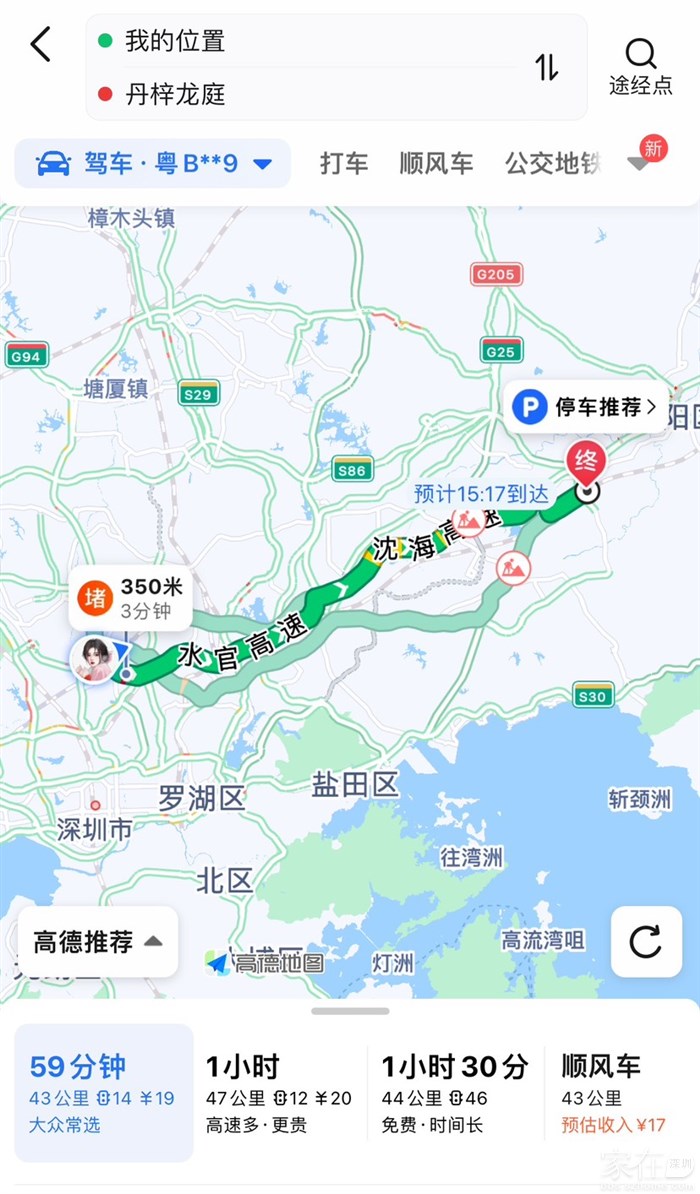This screenshot has height=1194, width=700.
Task: Switch to the 打车 tab
Action: [344, 163]
